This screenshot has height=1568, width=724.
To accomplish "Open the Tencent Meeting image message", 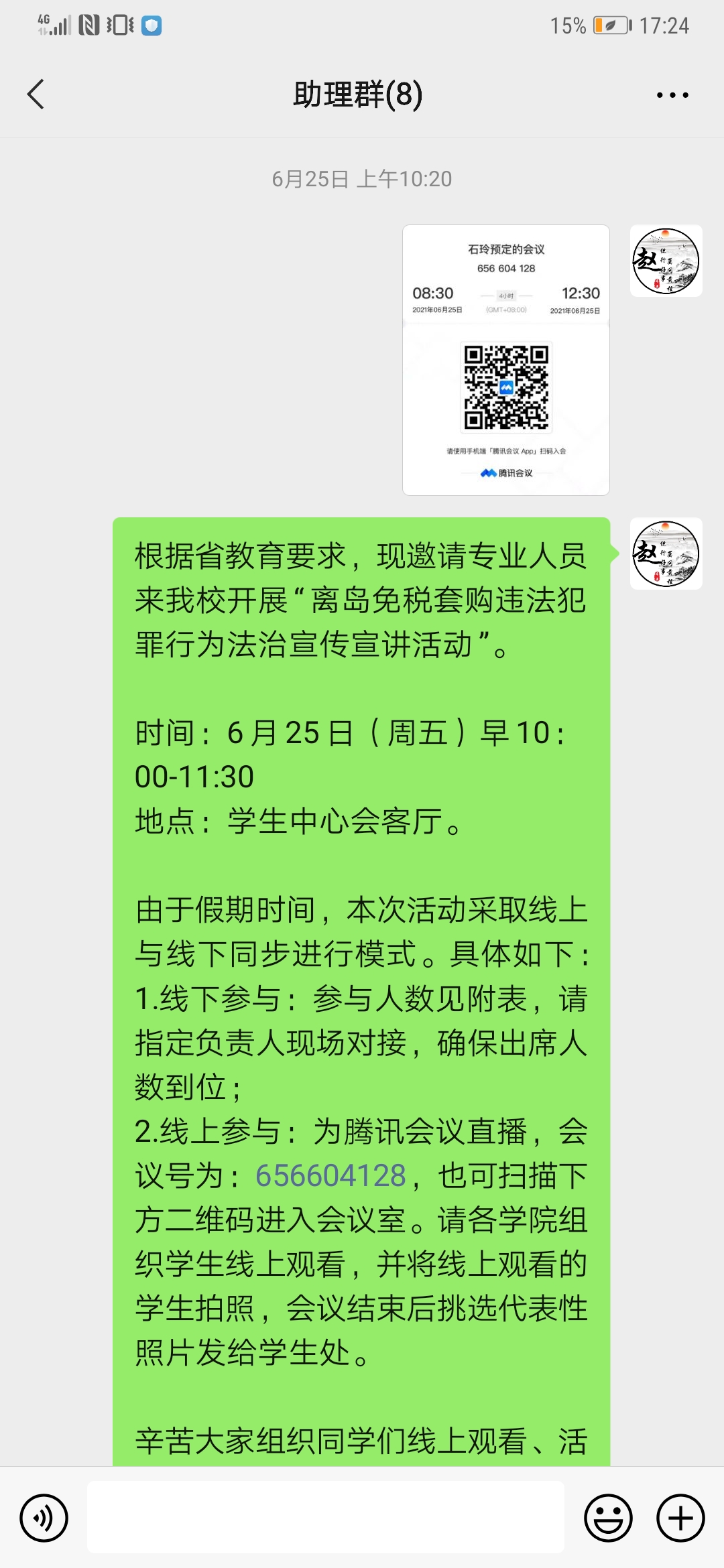I will [505, 360].
